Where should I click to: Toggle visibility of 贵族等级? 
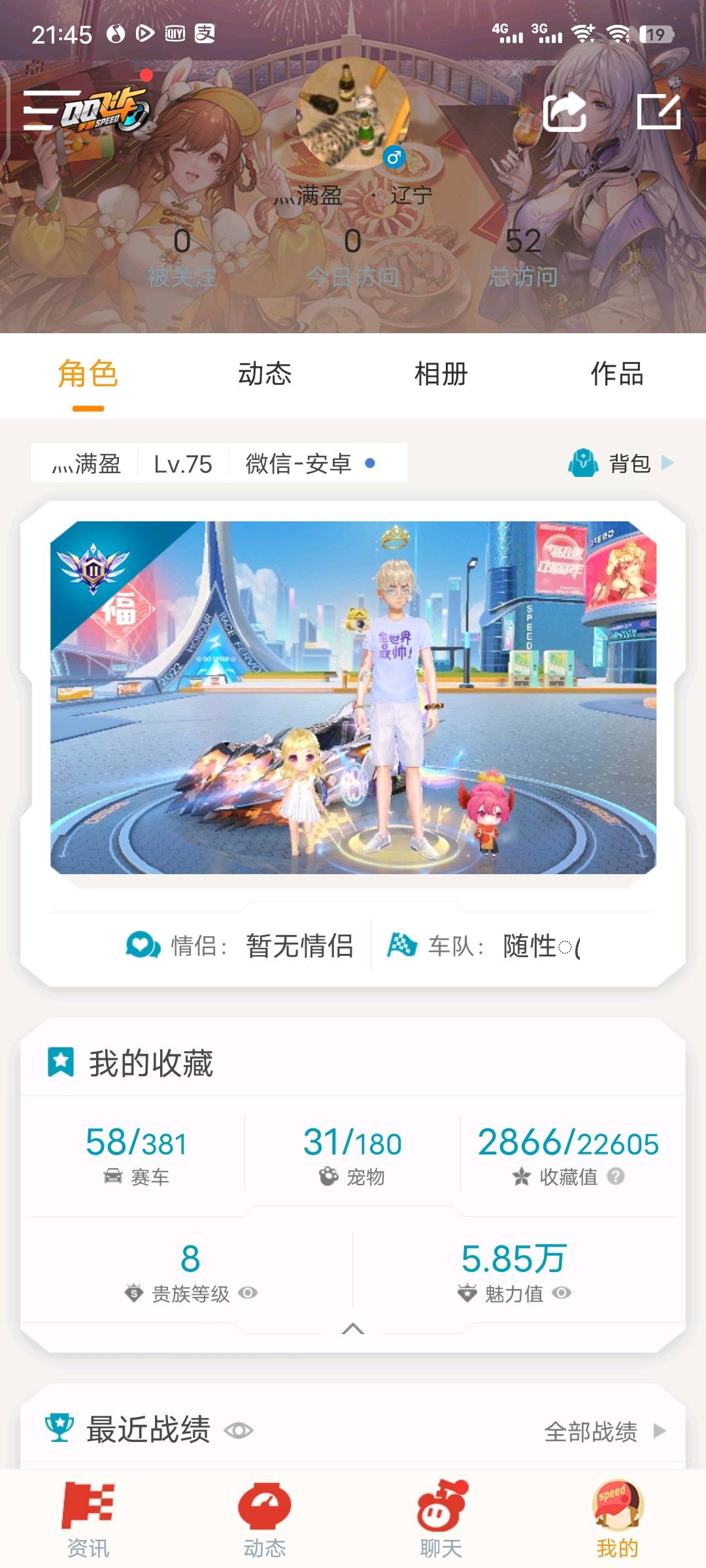248,1293
